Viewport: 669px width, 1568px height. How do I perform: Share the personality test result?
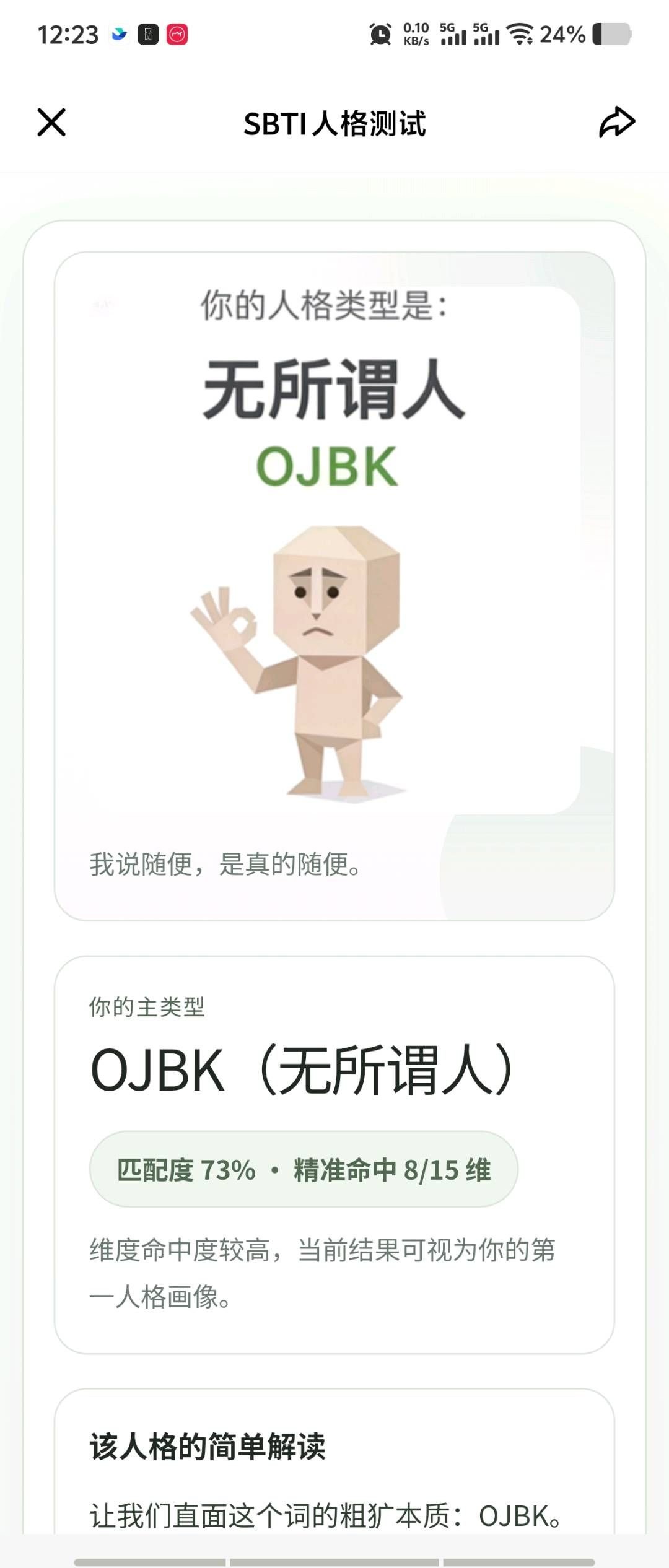[616, 122]
